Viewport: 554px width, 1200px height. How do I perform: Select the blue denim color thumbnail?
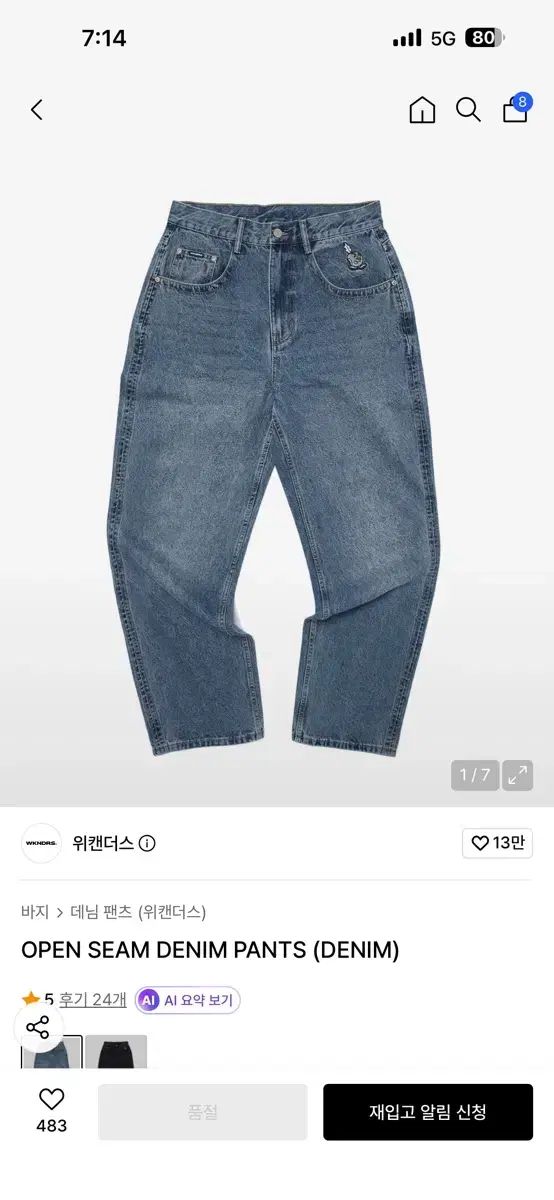tap(52, 1052)
